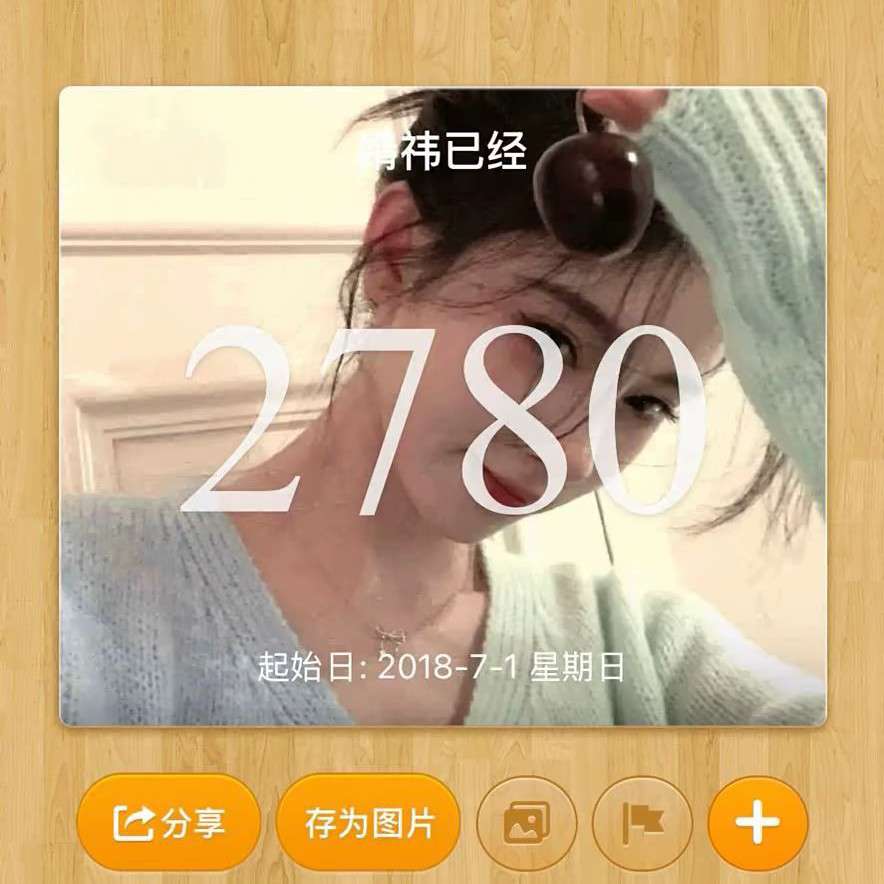The width and height of the screenshot is (884, 884).
Task: Tap the 分享 share button
Action: [x=168, y=823]
